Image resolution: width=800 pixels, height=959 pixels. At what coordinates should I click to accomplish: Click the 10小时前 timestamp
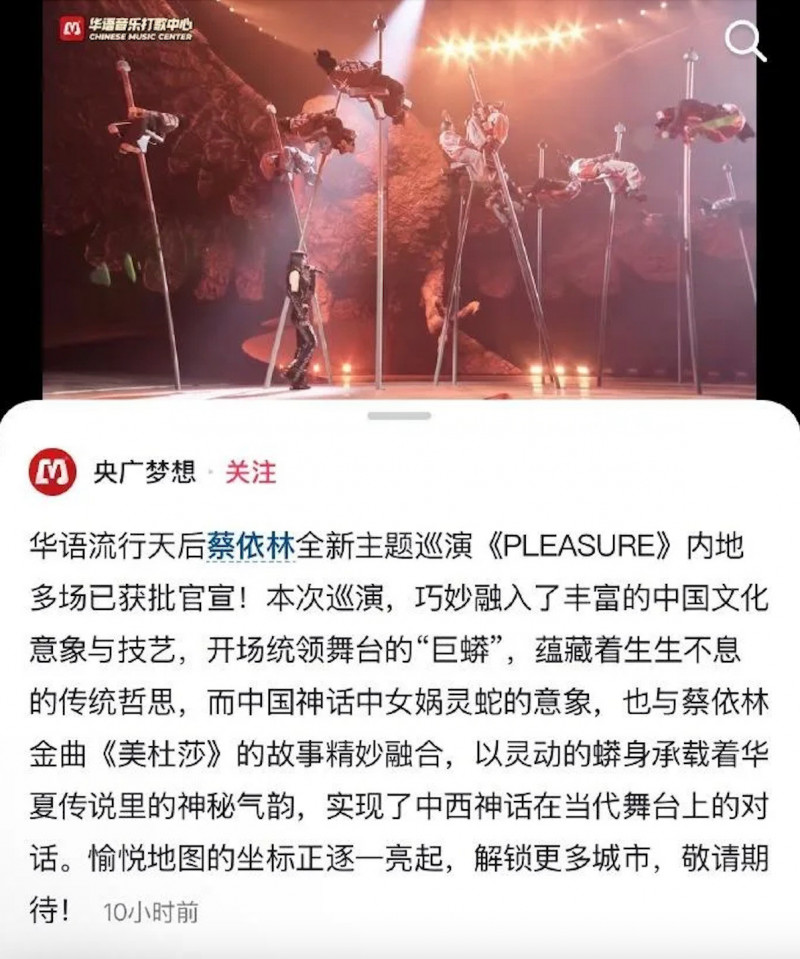150,910
